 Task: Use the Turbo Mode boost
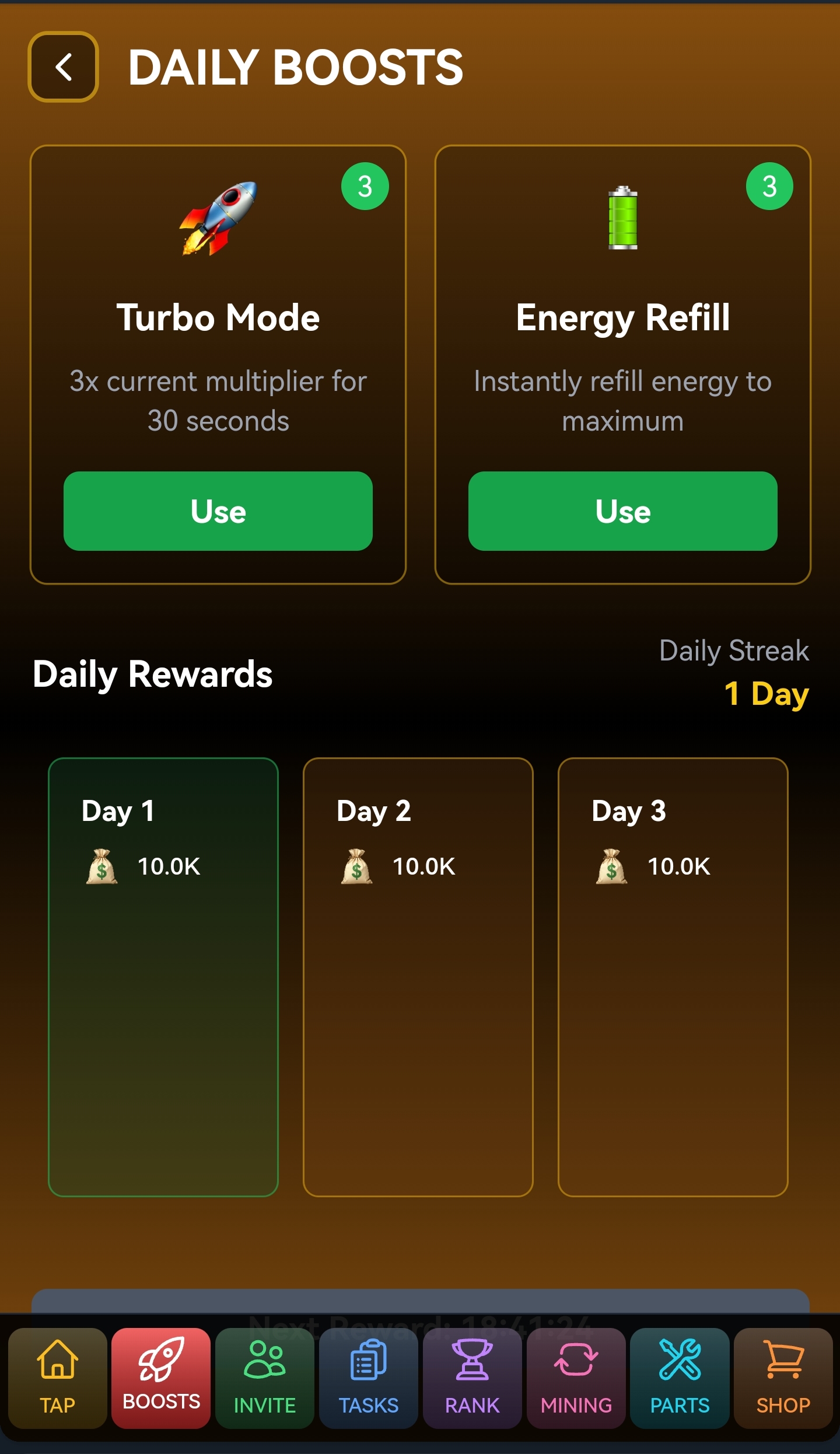point(218,511)
